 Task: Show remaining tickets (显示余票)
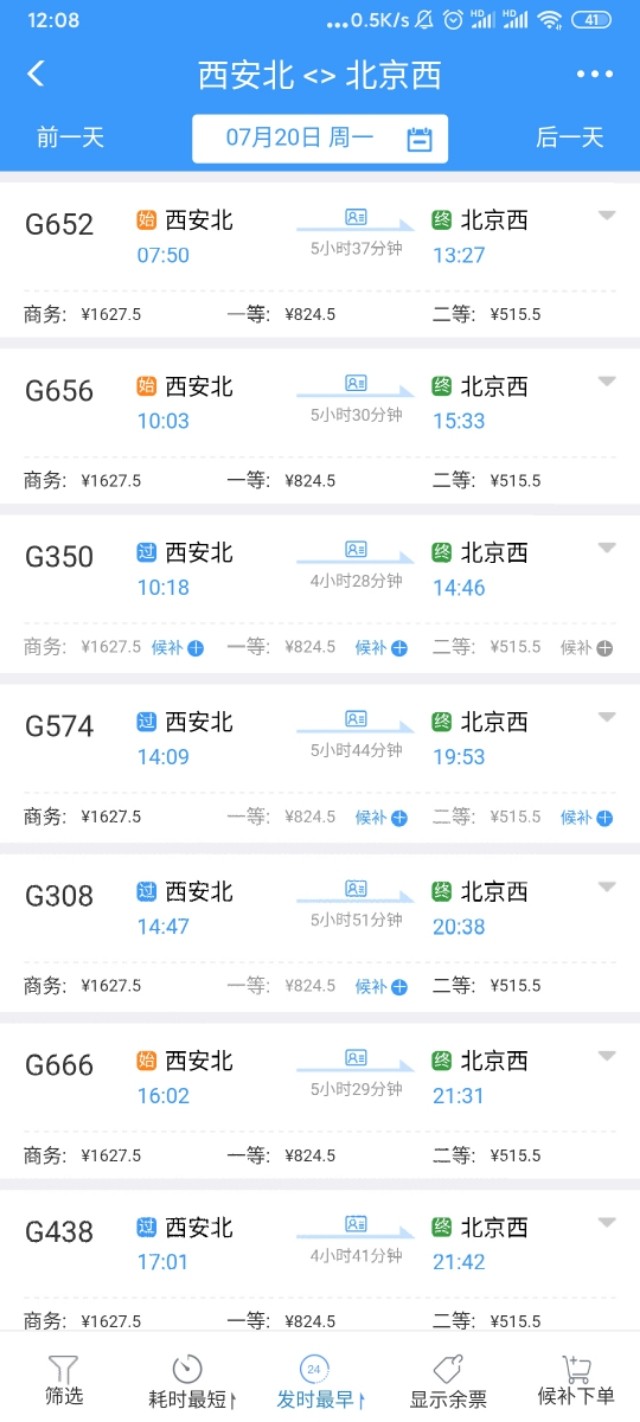point(448,1381)
